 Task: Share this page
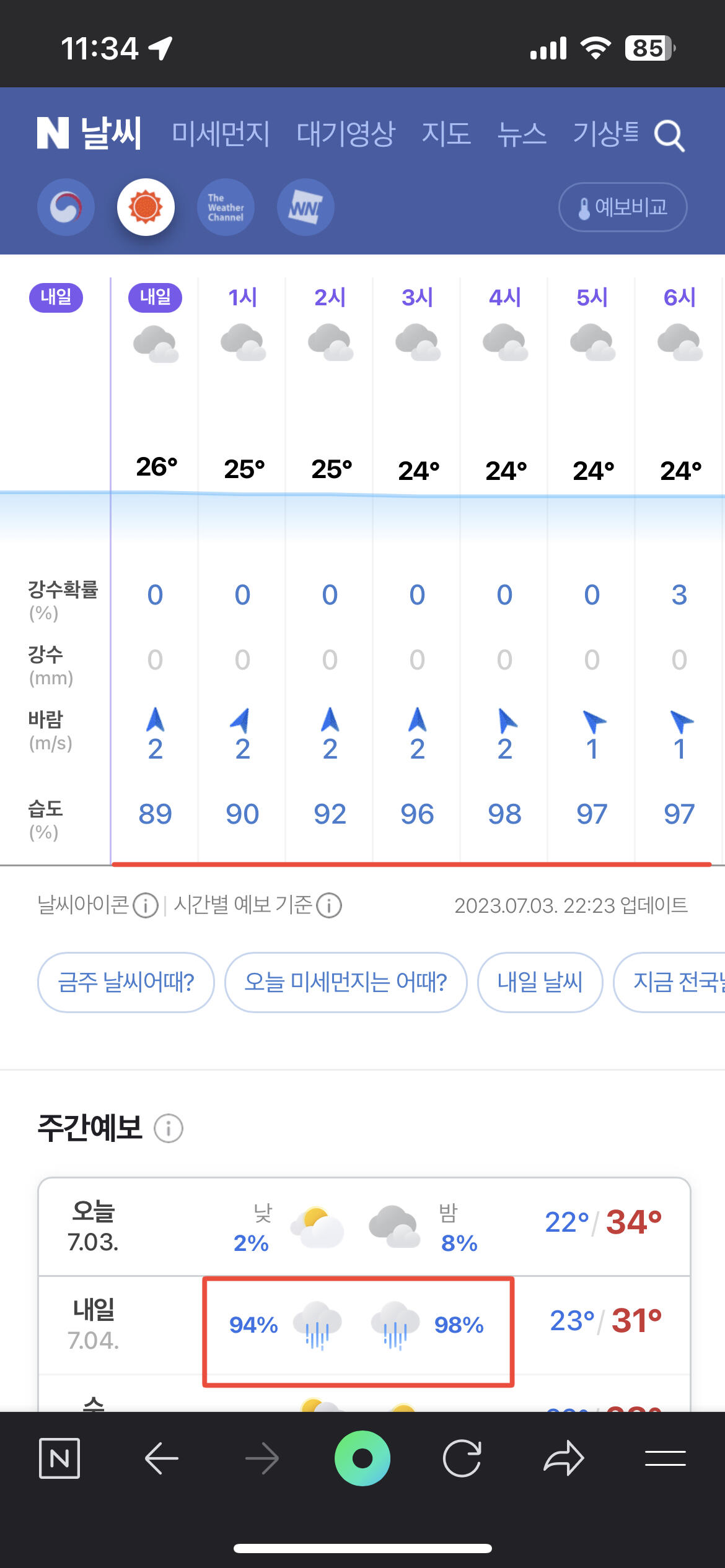point(563,1458)
